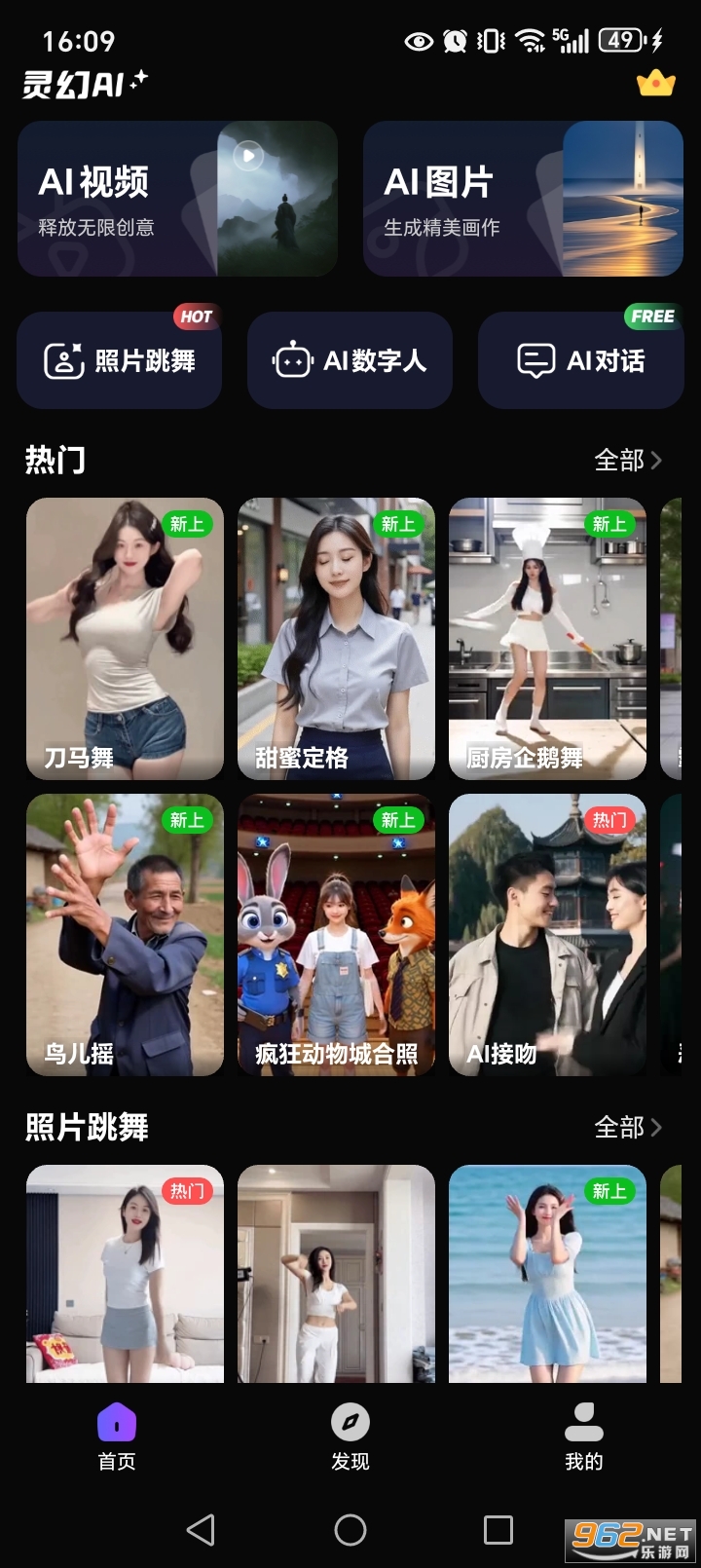The image size is (701, 1568).
Task: Open the 疯狂动物城合照 thumbnail
Action: 335,936
